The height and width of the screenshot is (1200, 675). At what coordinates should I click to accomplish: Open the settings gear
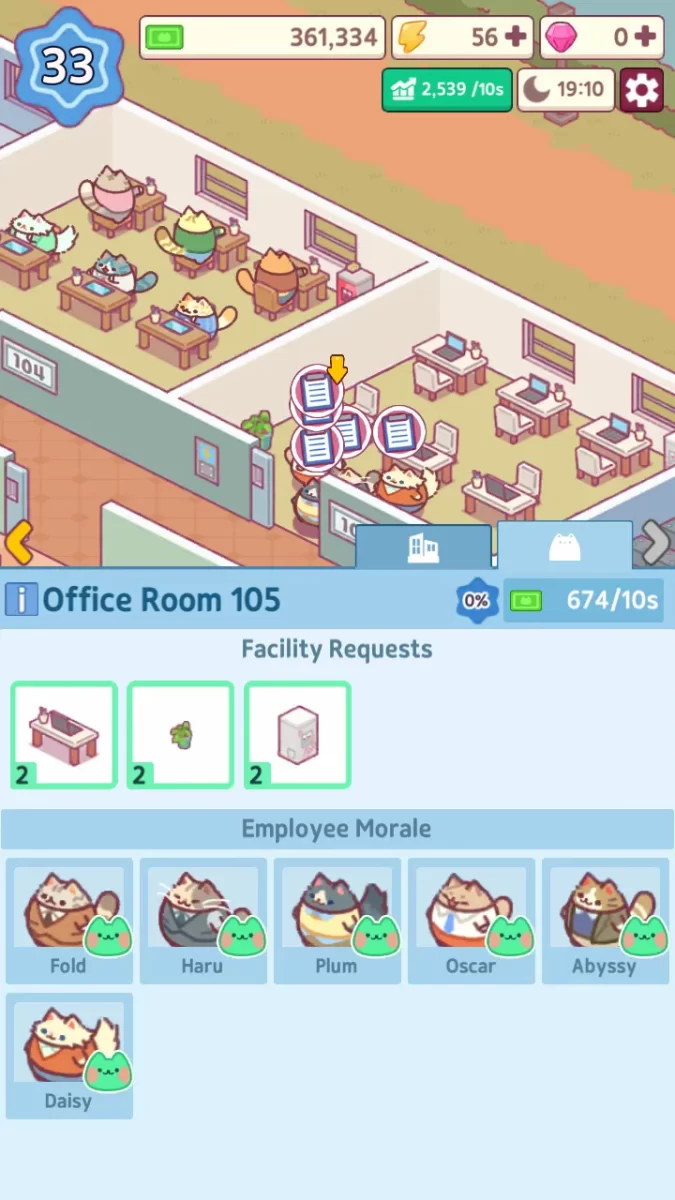[642, 90]
